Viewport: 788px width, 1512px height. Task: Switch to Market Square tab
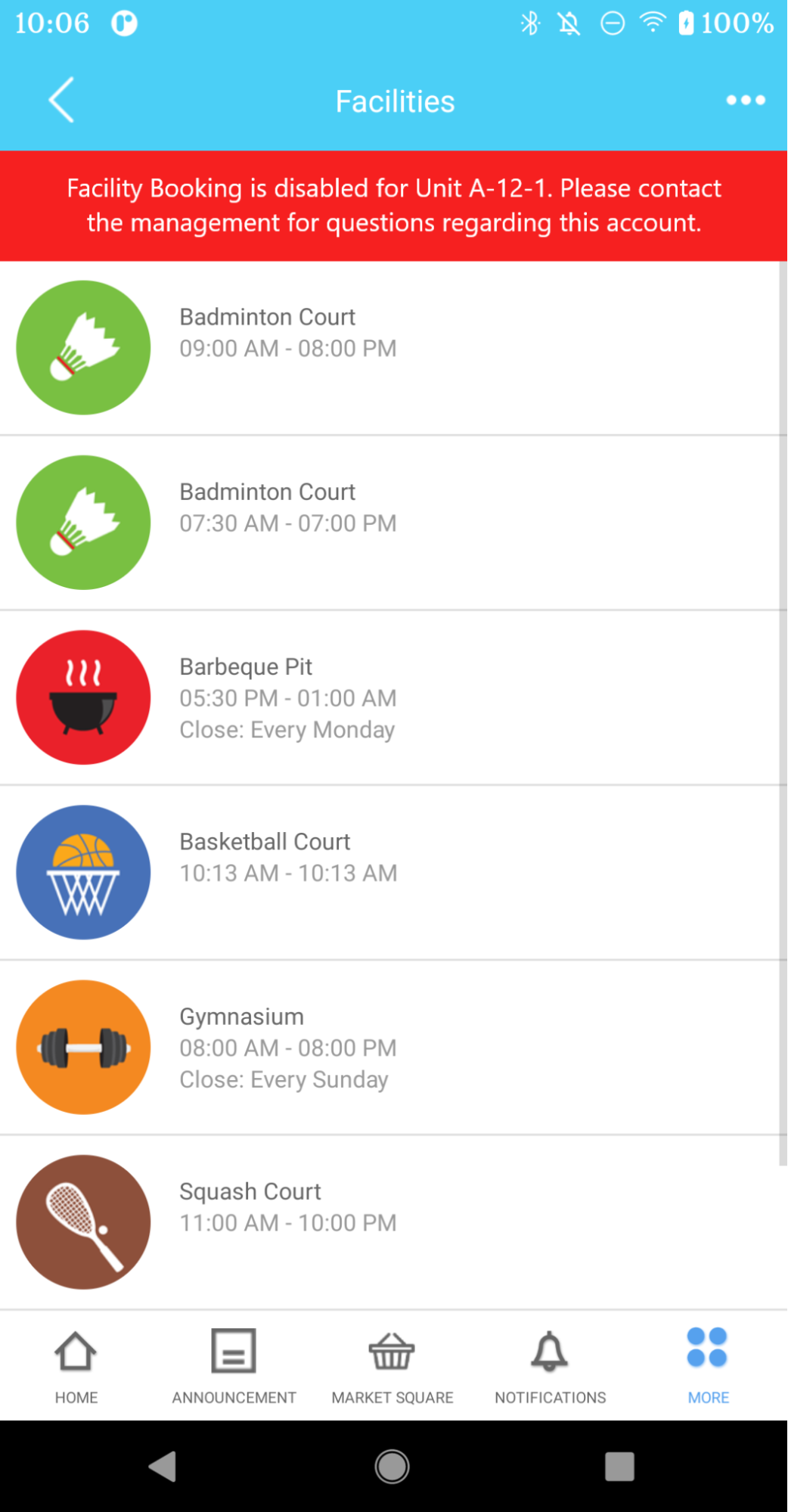click(x=392, y=1366)
